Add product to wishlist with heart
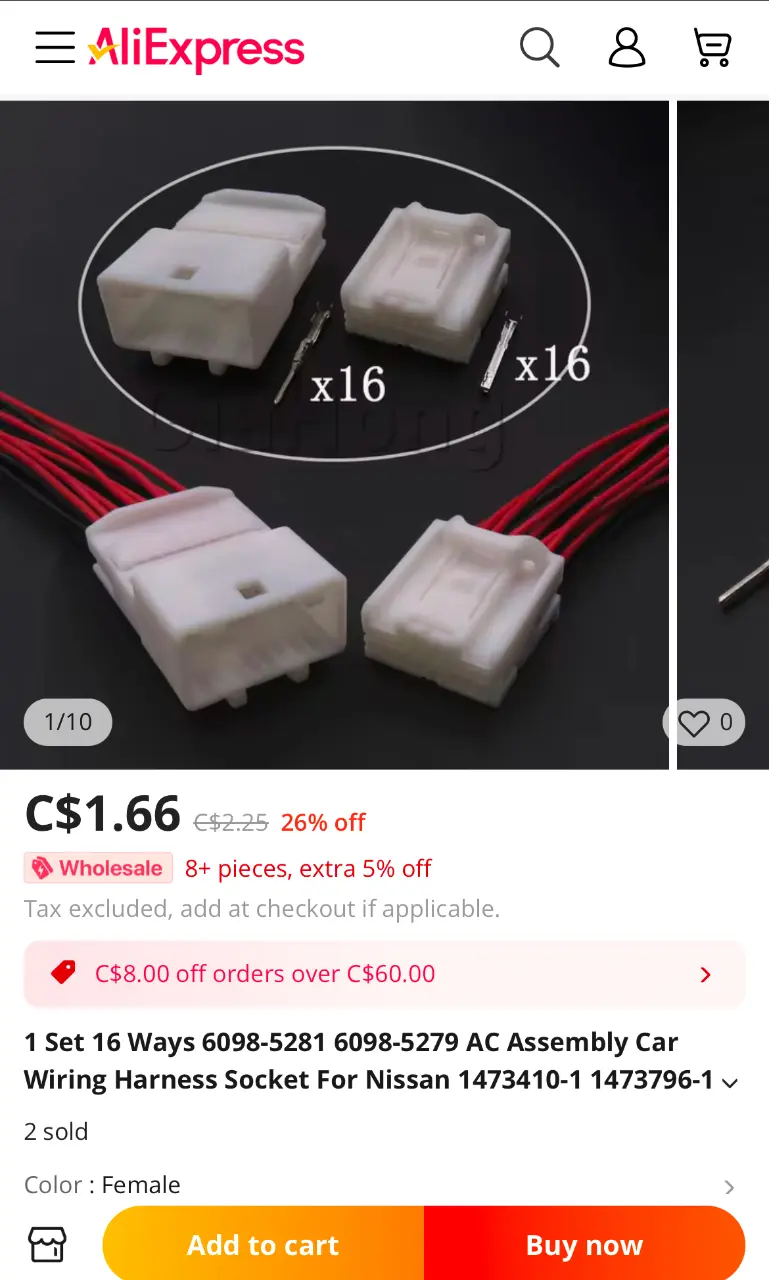Image resolution: width=769 pixels, height=1280 pixels. click(x=705, y=722)
